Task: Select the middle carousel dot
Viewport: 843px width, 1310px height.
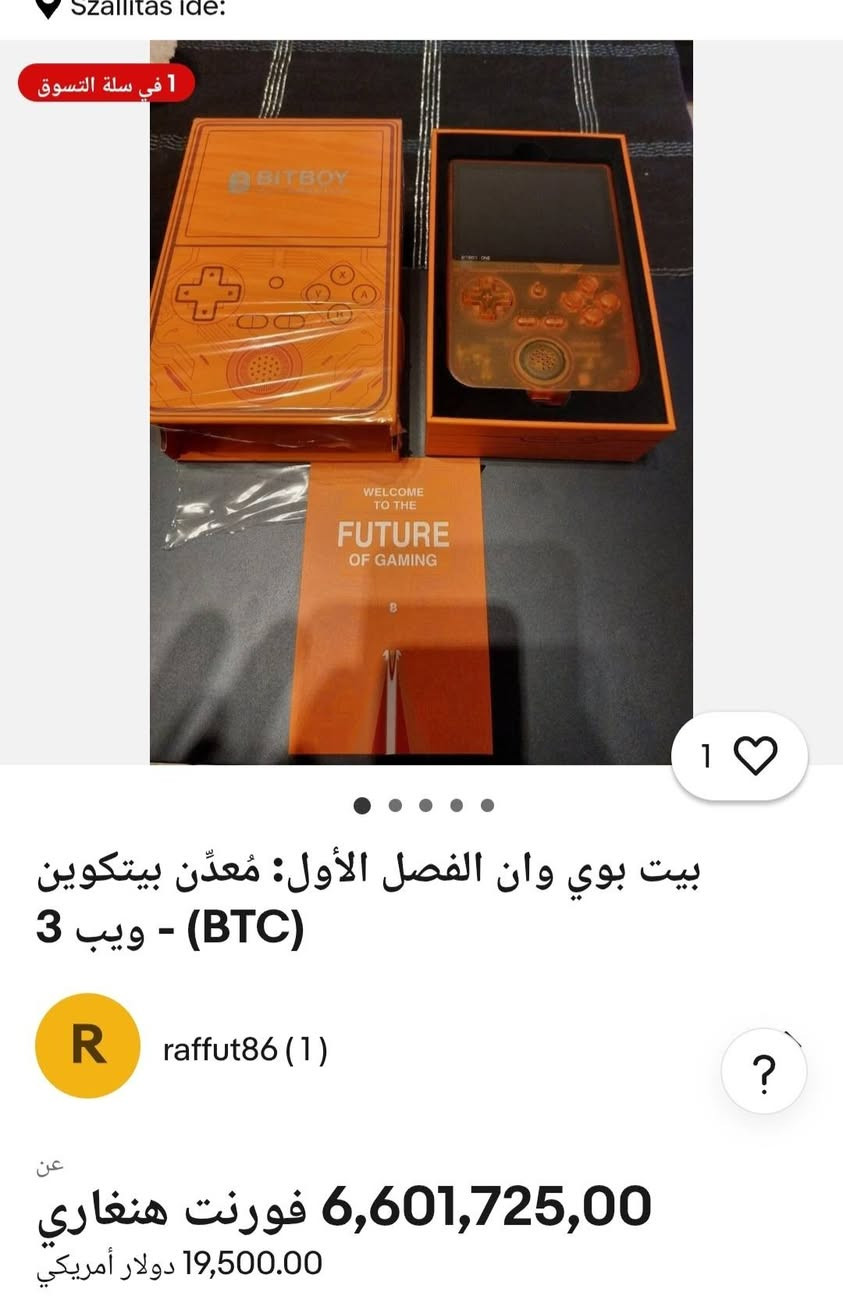Action: pyautogui.click(x=426, y=804)
